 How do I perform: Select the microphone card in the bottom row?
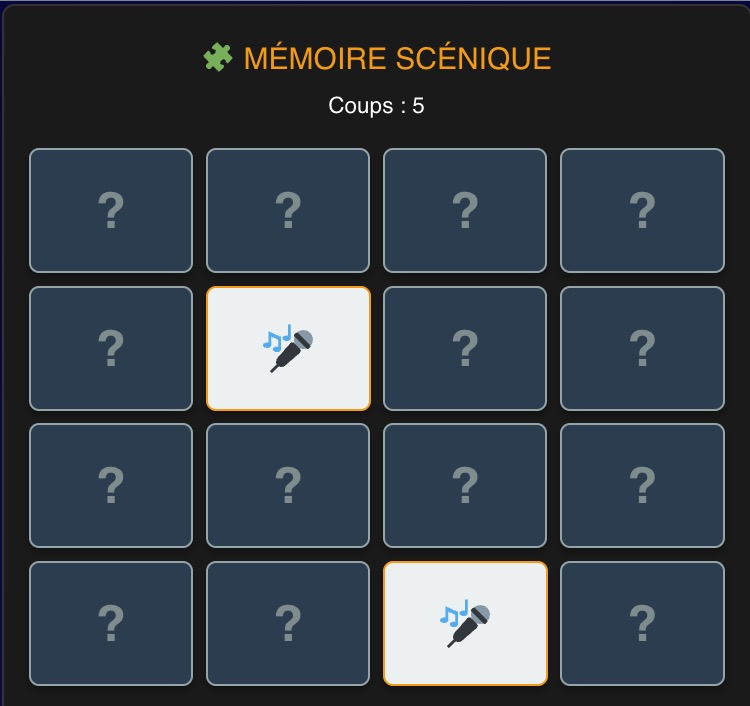(465, 623)
